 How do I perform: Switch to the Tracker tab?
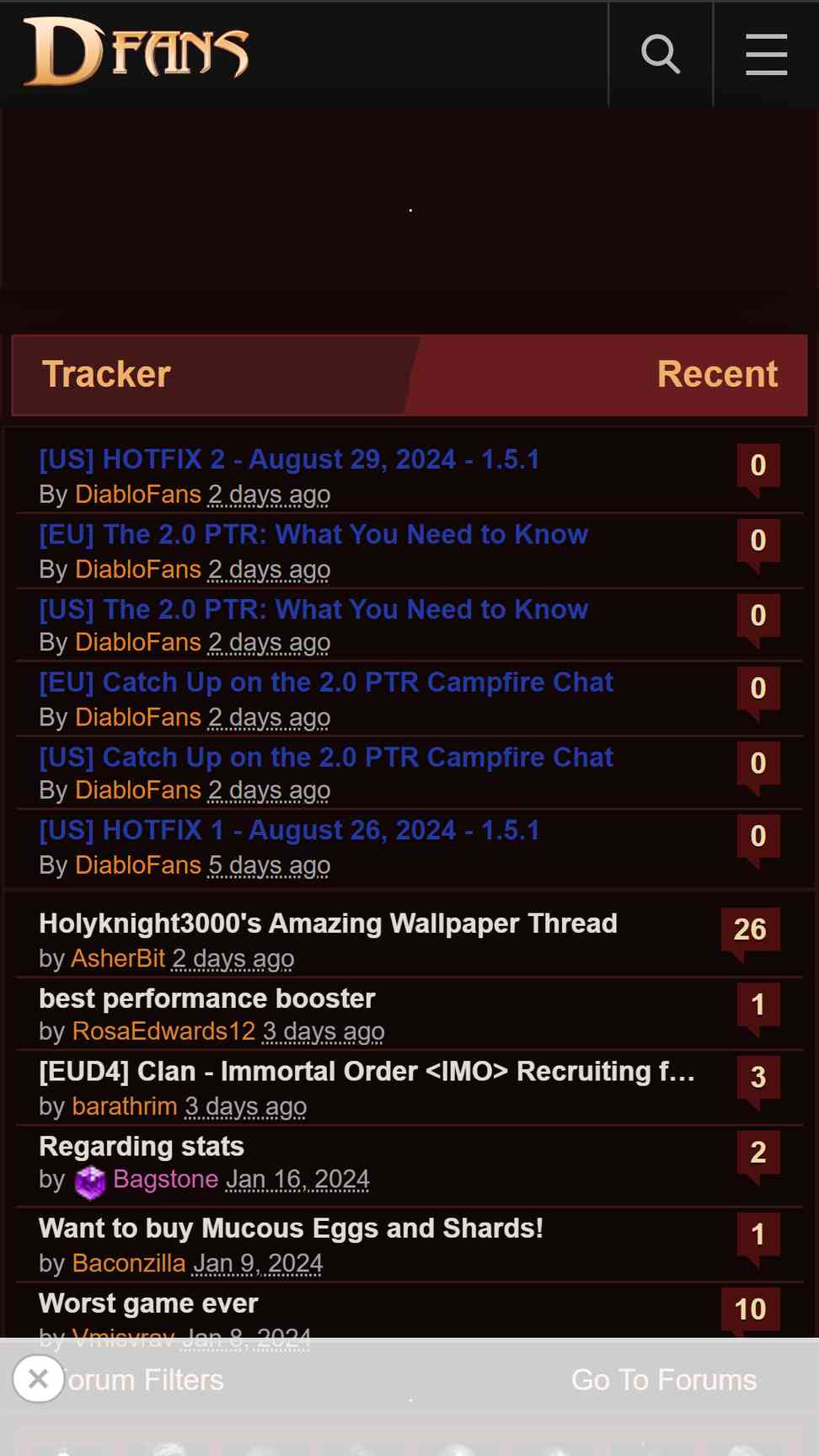point(107,374)
